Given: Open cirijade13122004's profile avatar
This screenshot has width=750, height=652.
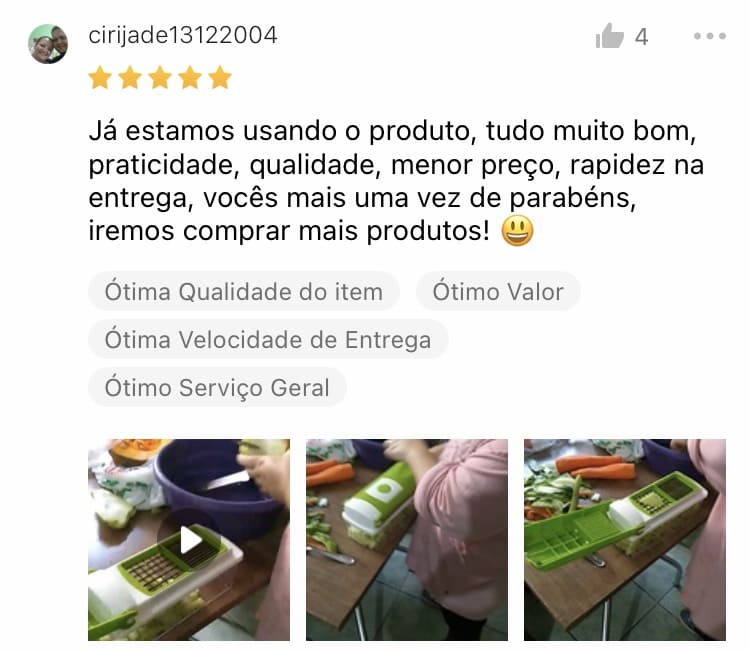Looking at the screenshot, I should (48, 43).
